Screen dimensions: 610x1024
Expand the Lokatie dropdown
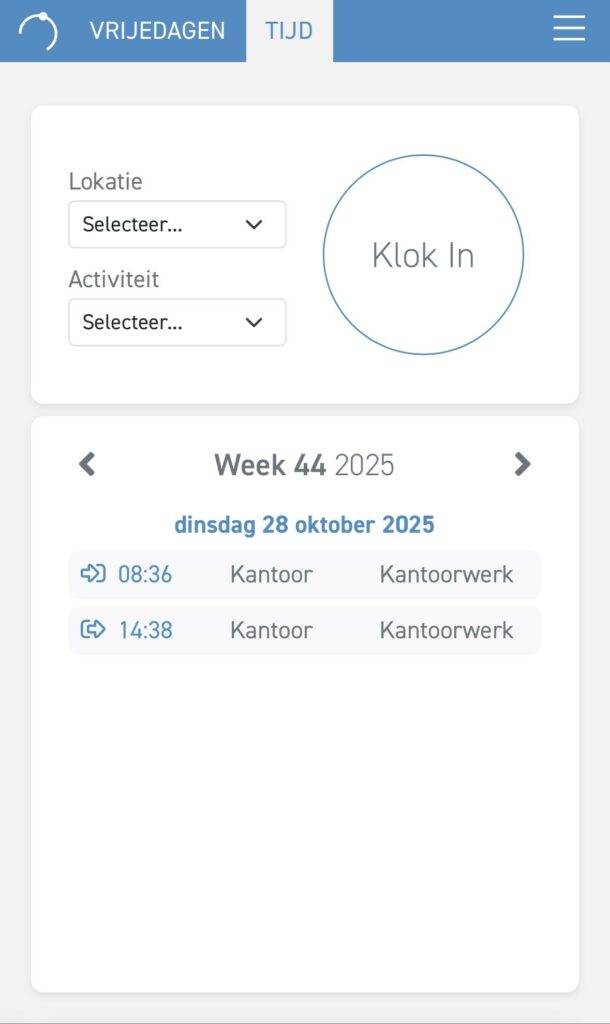177,224
